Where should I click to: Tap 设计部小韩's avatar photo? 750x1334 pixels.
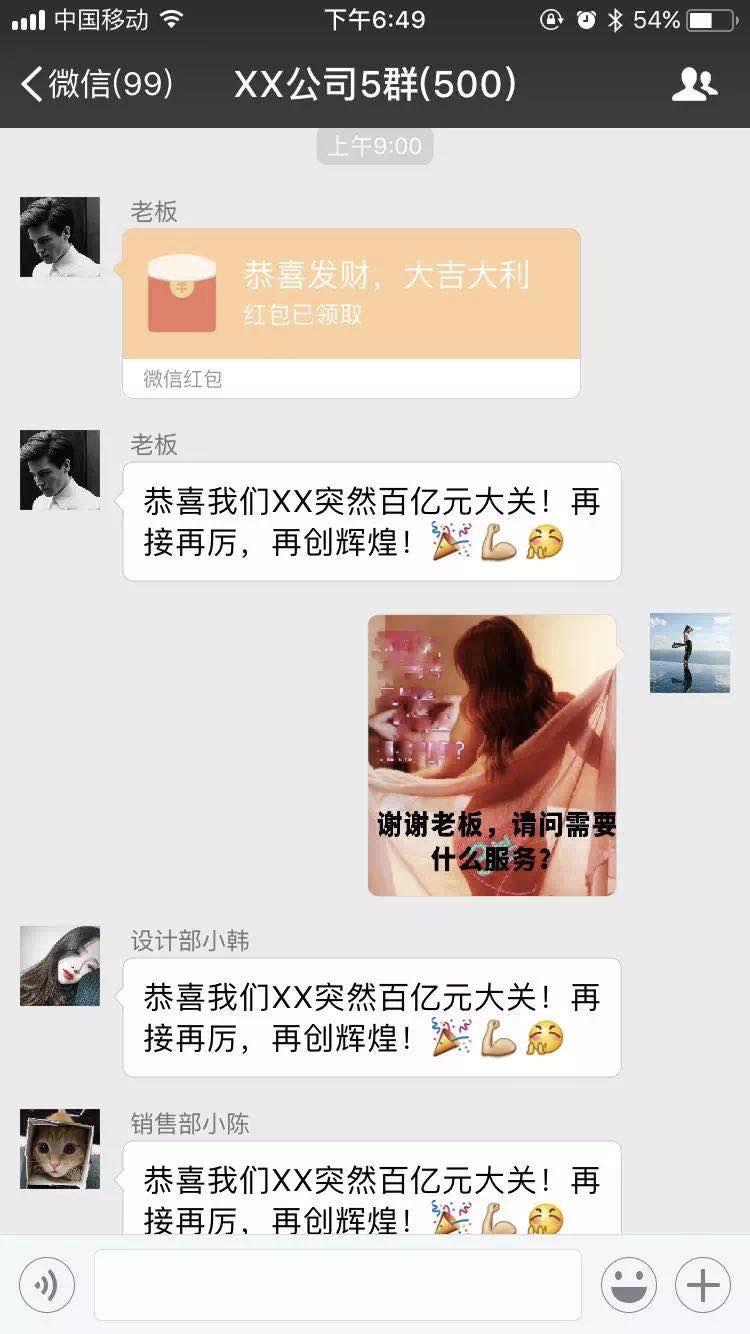pos(59,966)
